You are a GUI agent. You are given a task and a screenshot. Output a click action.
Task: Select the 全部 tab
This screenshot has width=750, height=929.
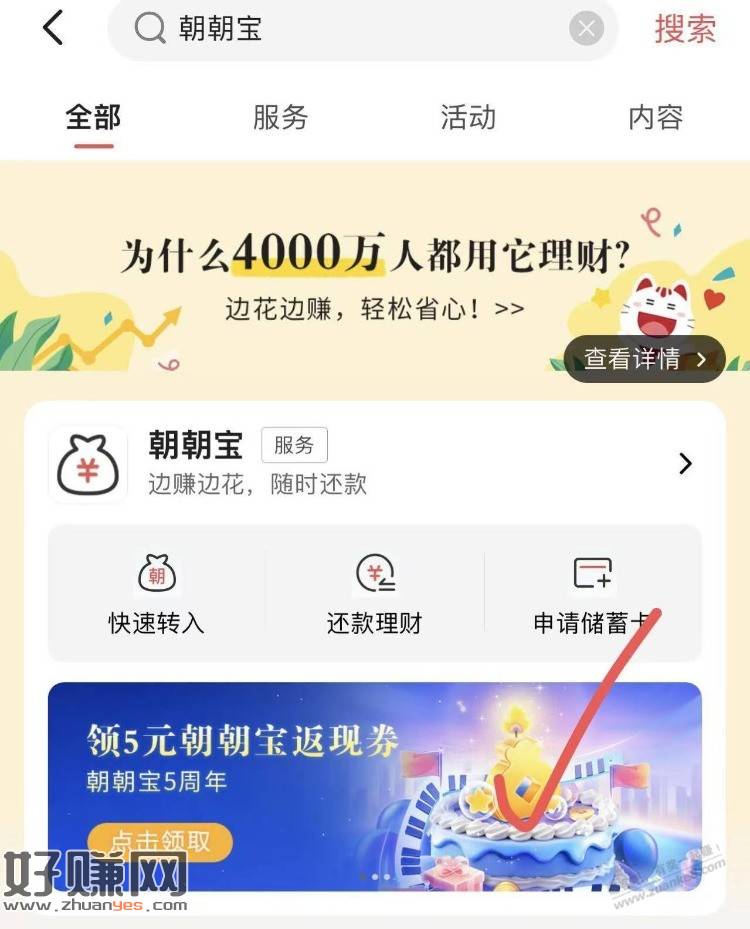coord(93,118)
